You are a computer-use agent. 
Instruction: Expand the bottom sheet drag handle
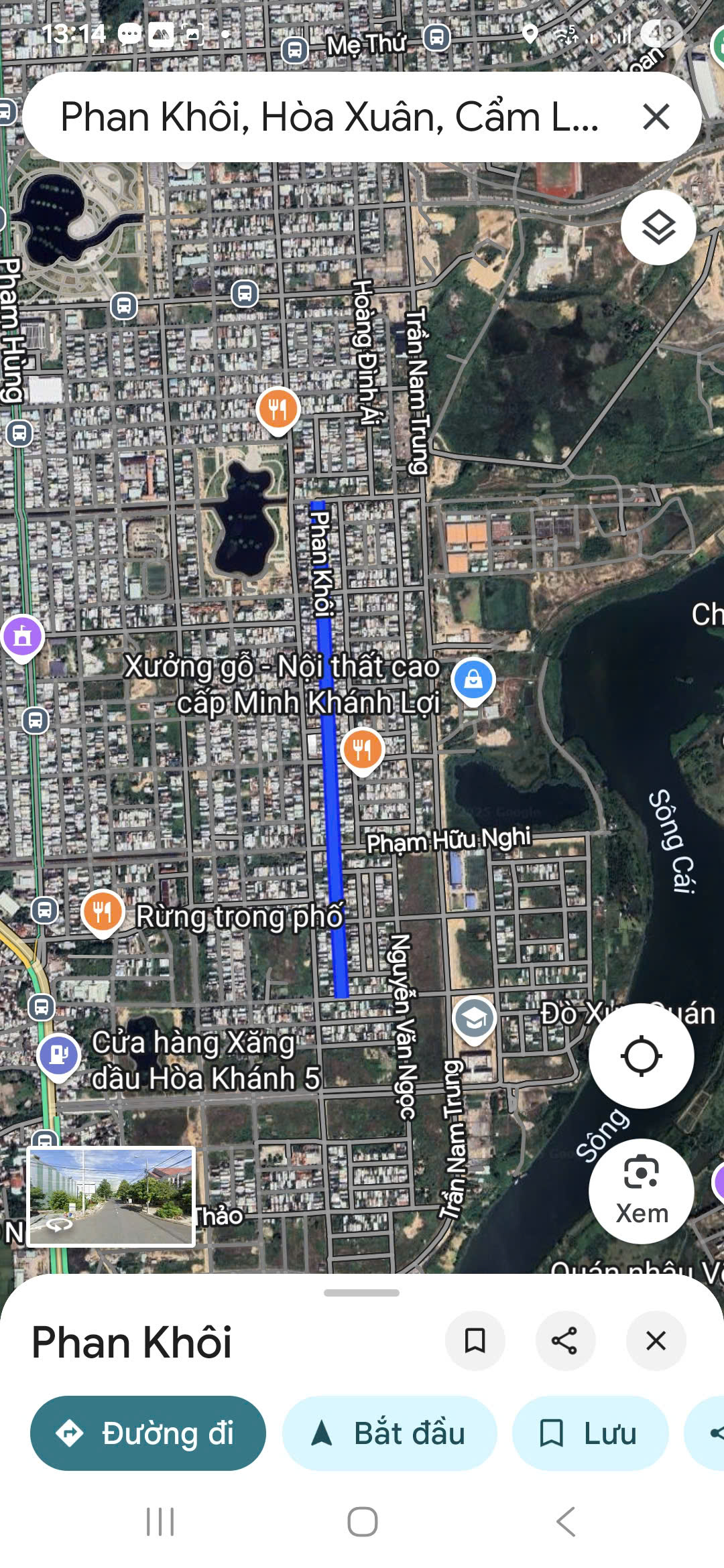click(362, 1293)
